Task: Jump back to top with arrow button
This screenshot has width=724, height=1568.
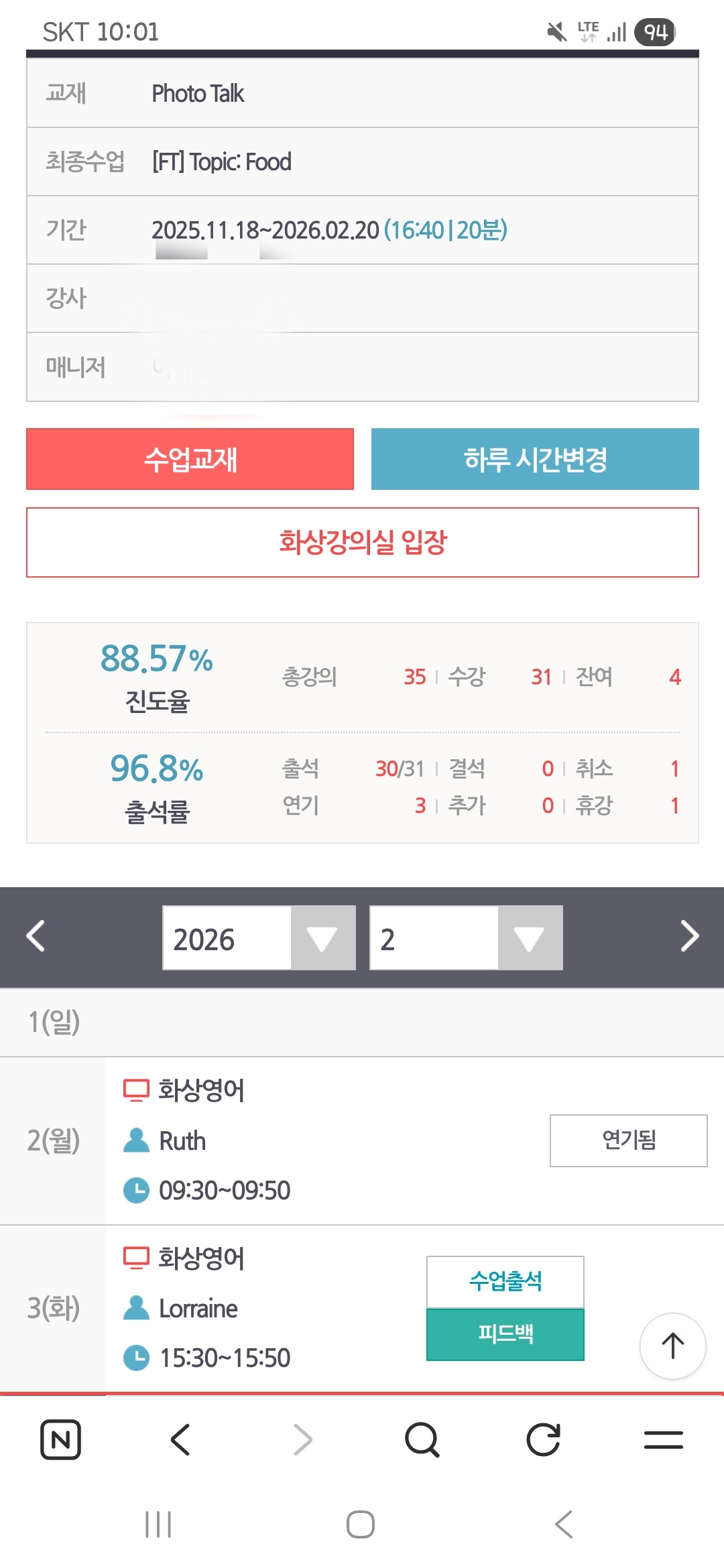Action: 672,1346
